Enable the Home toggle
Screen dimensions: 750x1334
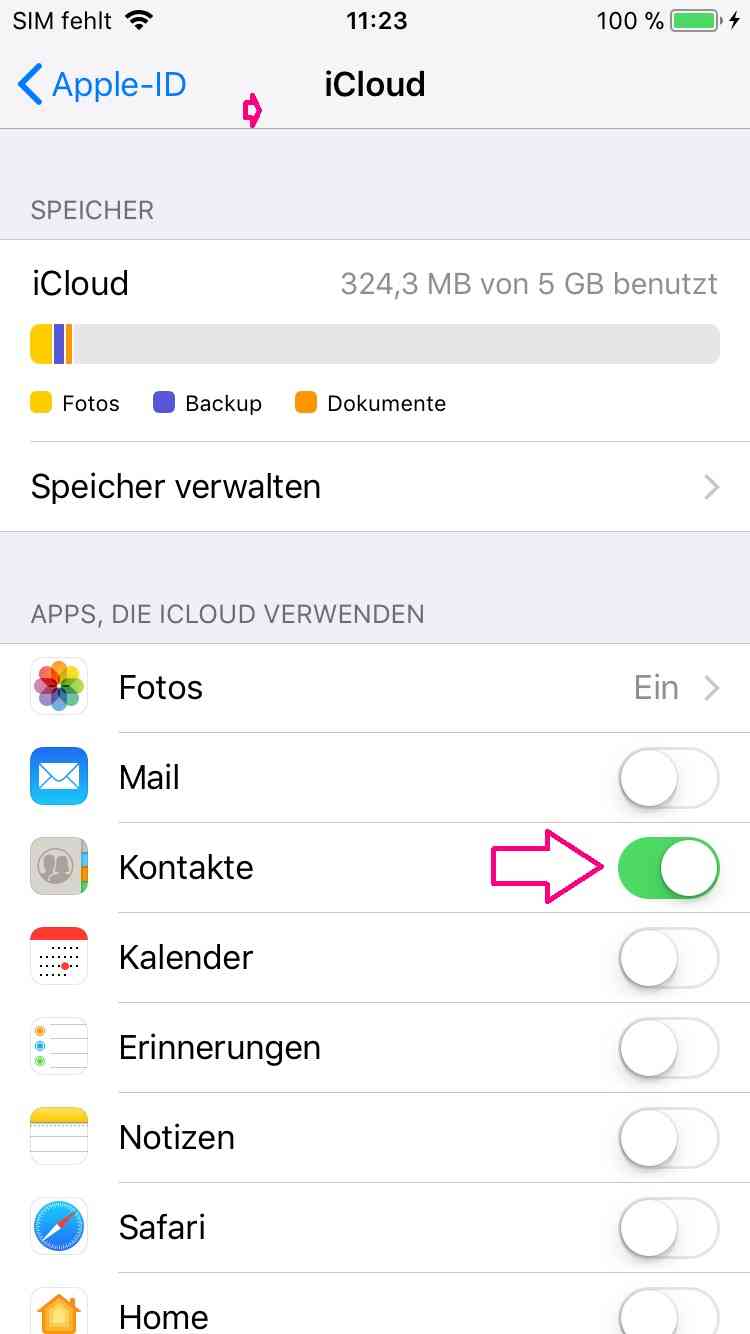[668, 1312]
